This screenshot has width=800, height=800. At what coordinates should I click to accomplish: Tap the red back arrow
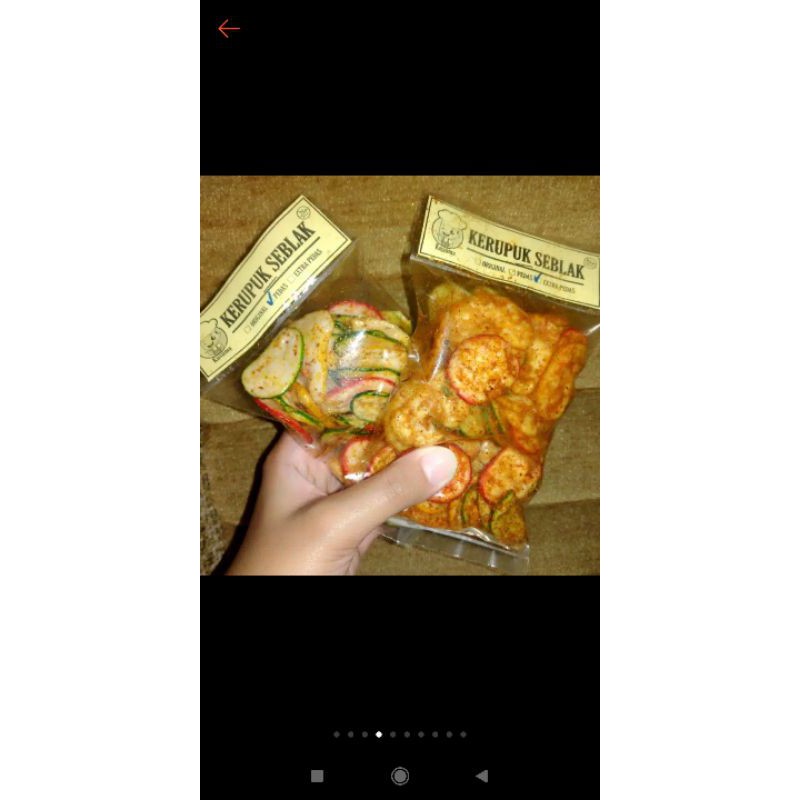coord(229,29)
